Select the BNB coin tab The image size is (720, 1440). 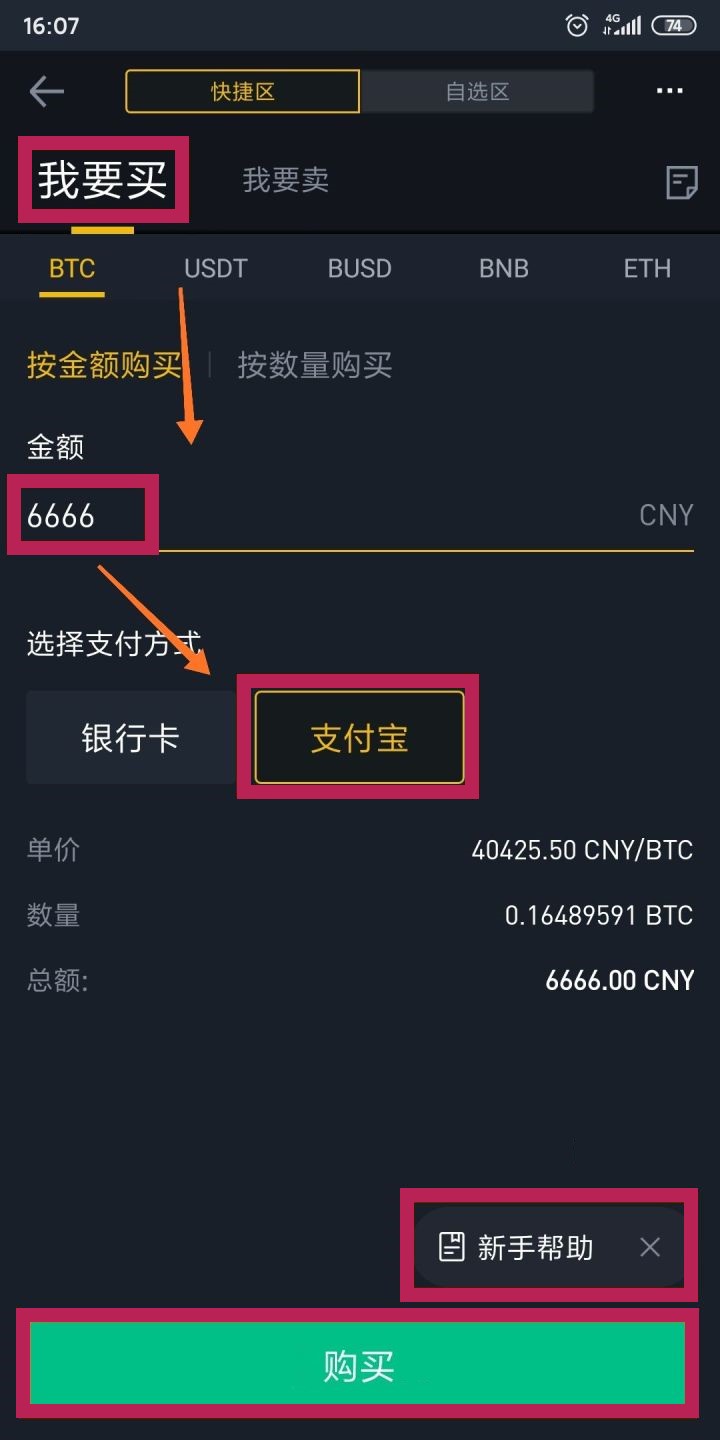(x=503, y=269)
